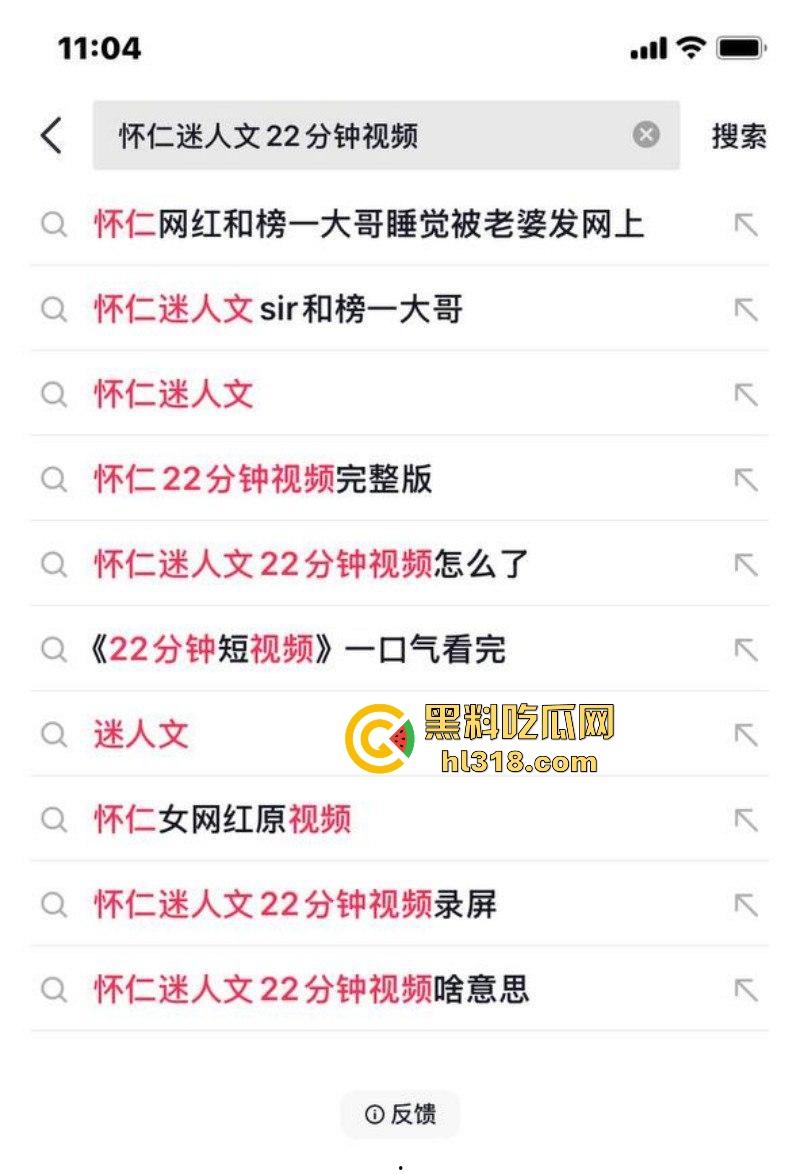Image resolution: width=800 pixels, height=1174 pixels.
Task: Tap the magnifier icon beside 怀仁女网红原视频
Action: click(52, 821)
